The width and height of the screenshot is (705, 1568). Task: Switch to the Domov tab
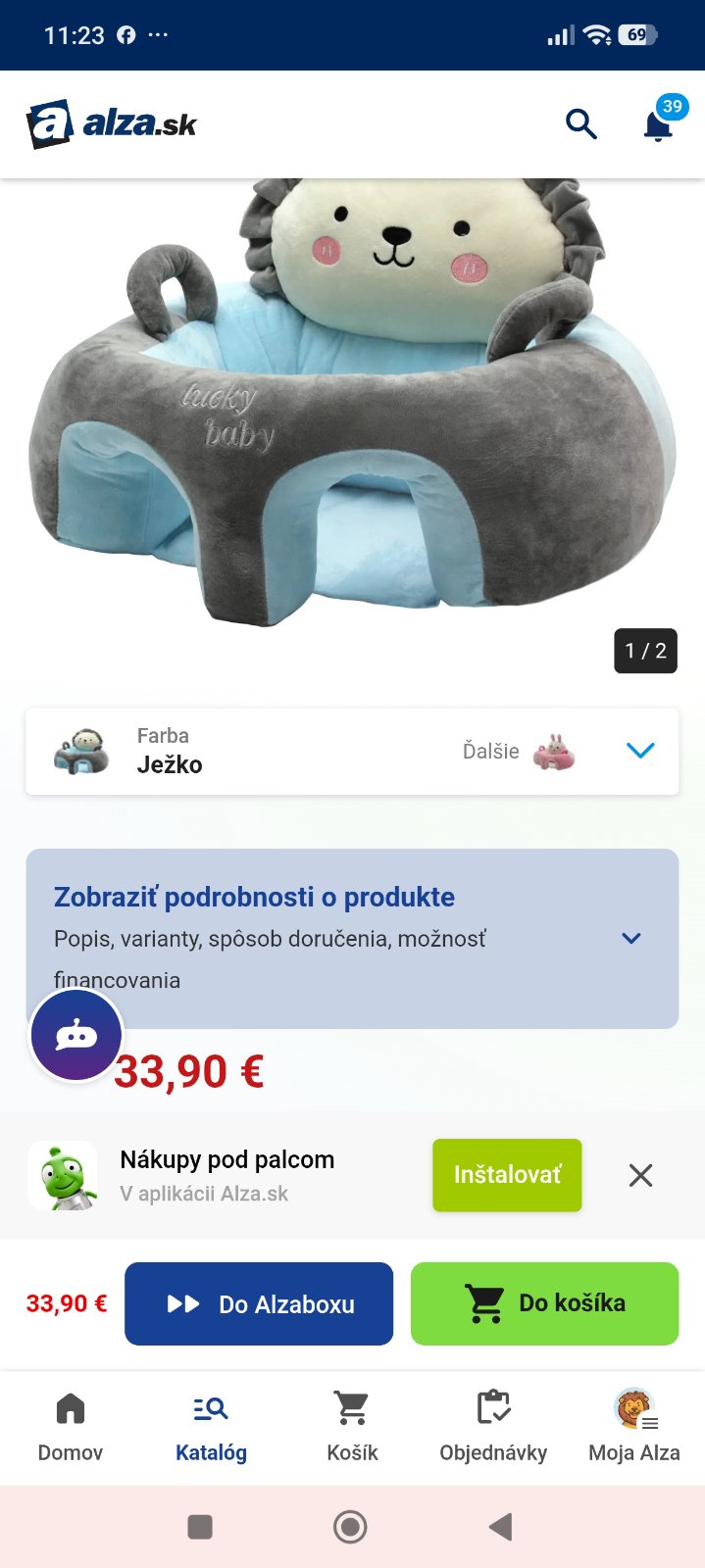click(x=71, y=1426)
